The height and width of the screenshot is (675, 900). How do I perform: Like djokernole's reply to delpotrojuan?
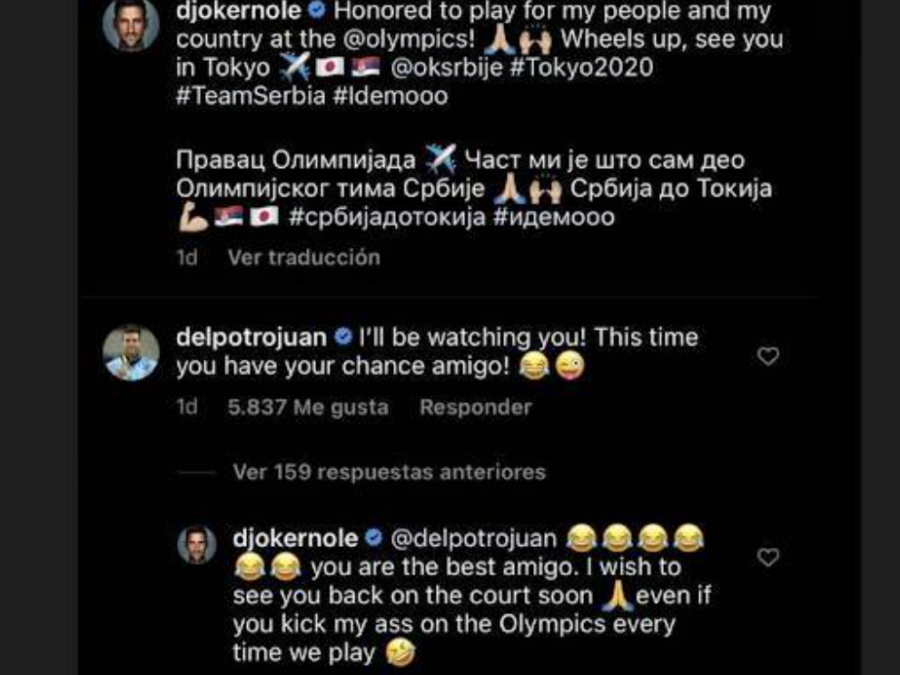(768, 557)
